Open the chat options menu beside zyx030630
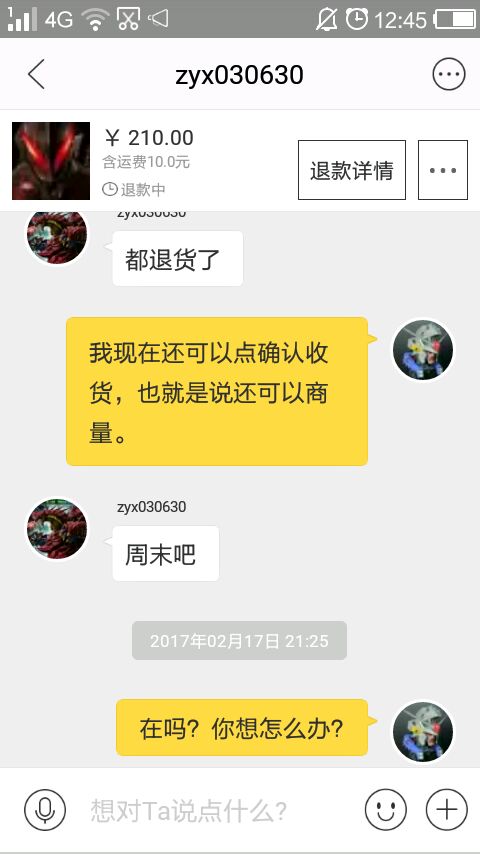The width and height of the screenshot is (480, 854). click(x=449, y=74)
